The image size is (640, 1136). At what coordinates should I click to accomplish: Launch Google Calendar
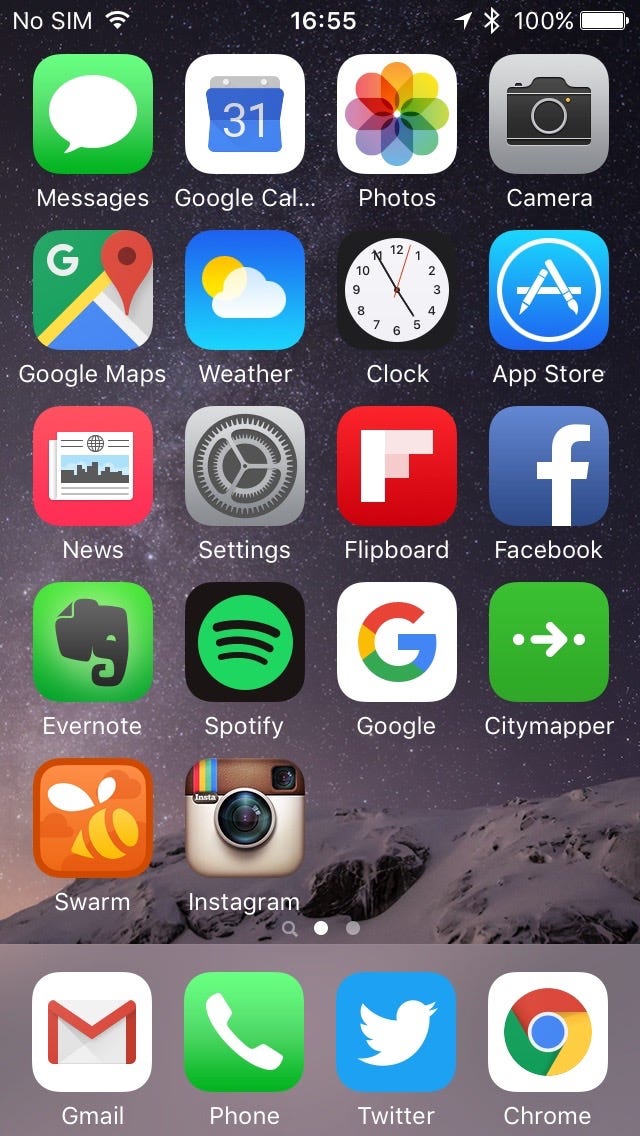pyautogui.click(x=245, y=114)
